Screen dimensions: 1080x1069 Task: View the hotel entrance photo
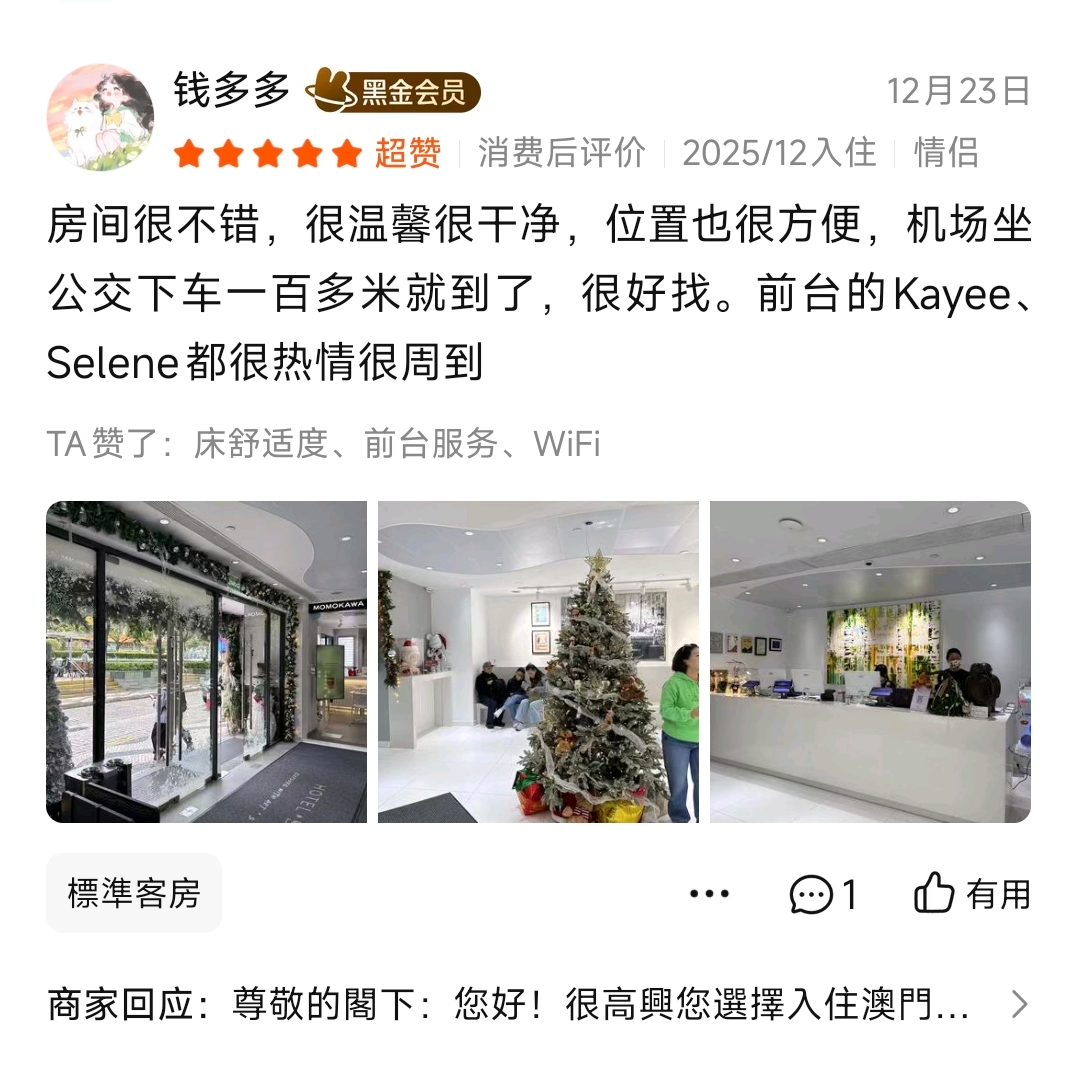(206, 662)
